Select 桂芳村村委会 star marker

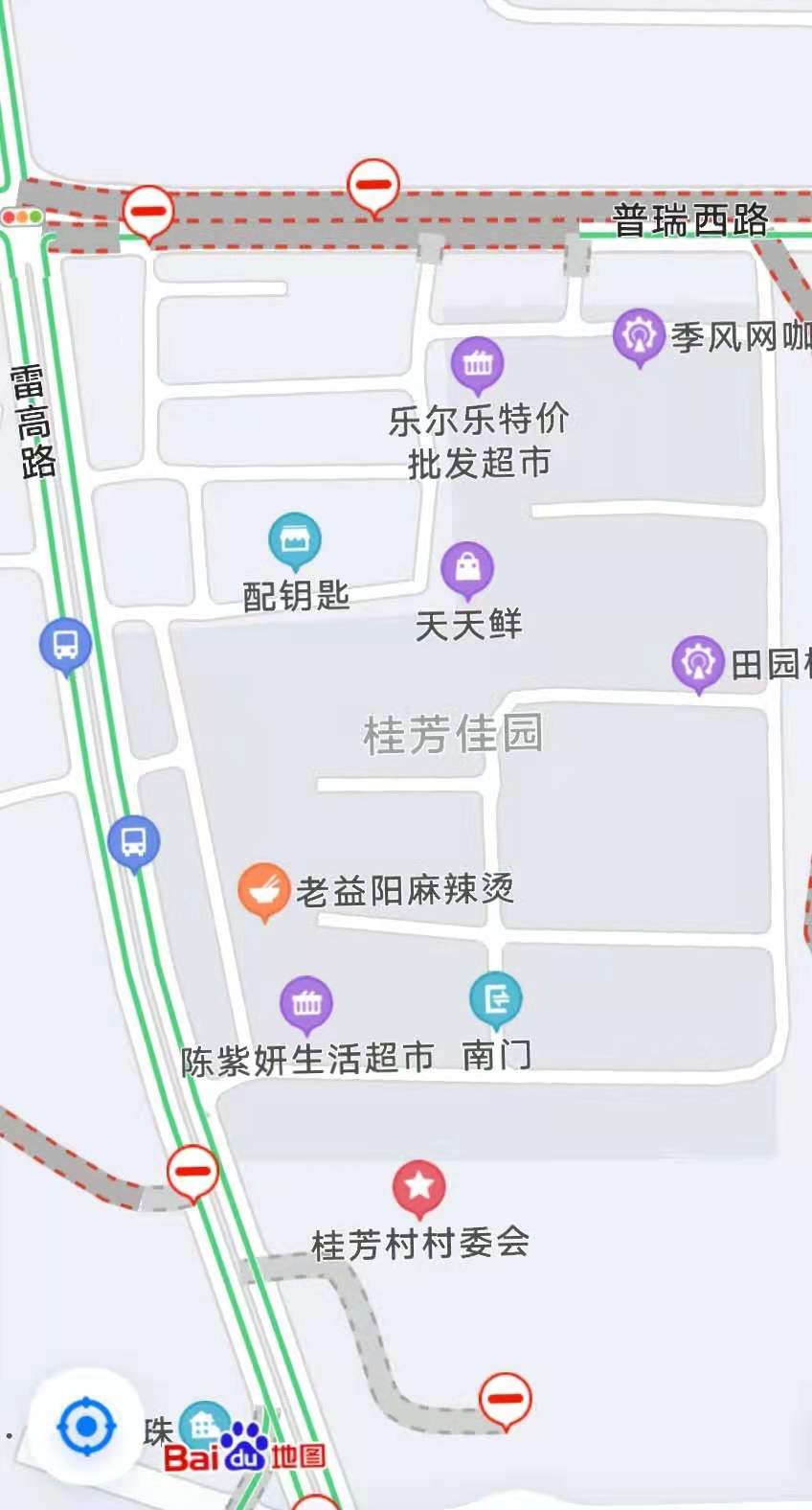[x=418, y=1187]
